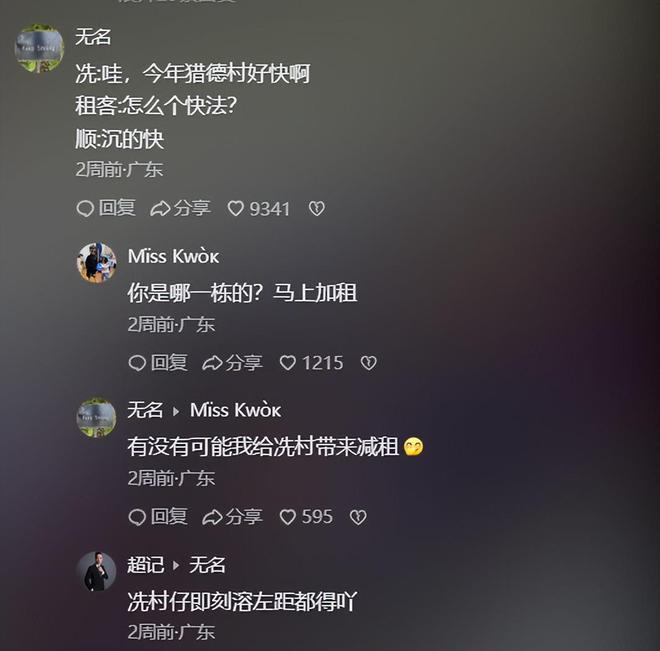This screenshot has height=651, width=660.
Task: Dislike the comment with 595 likes
Action: (x=358, y=517)
